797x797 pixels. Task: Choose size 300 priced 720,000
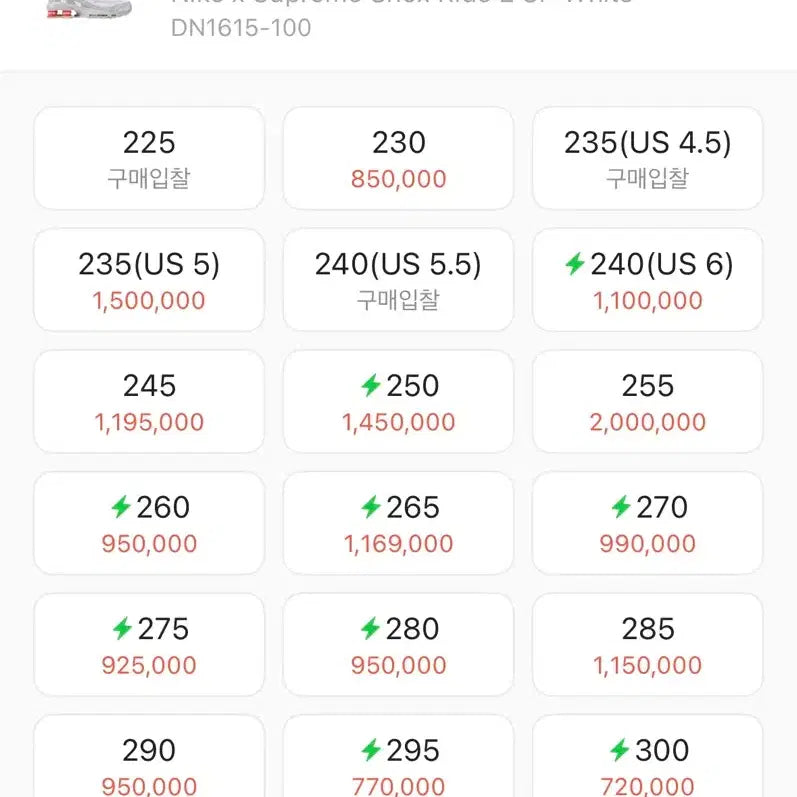click(647, 762)
